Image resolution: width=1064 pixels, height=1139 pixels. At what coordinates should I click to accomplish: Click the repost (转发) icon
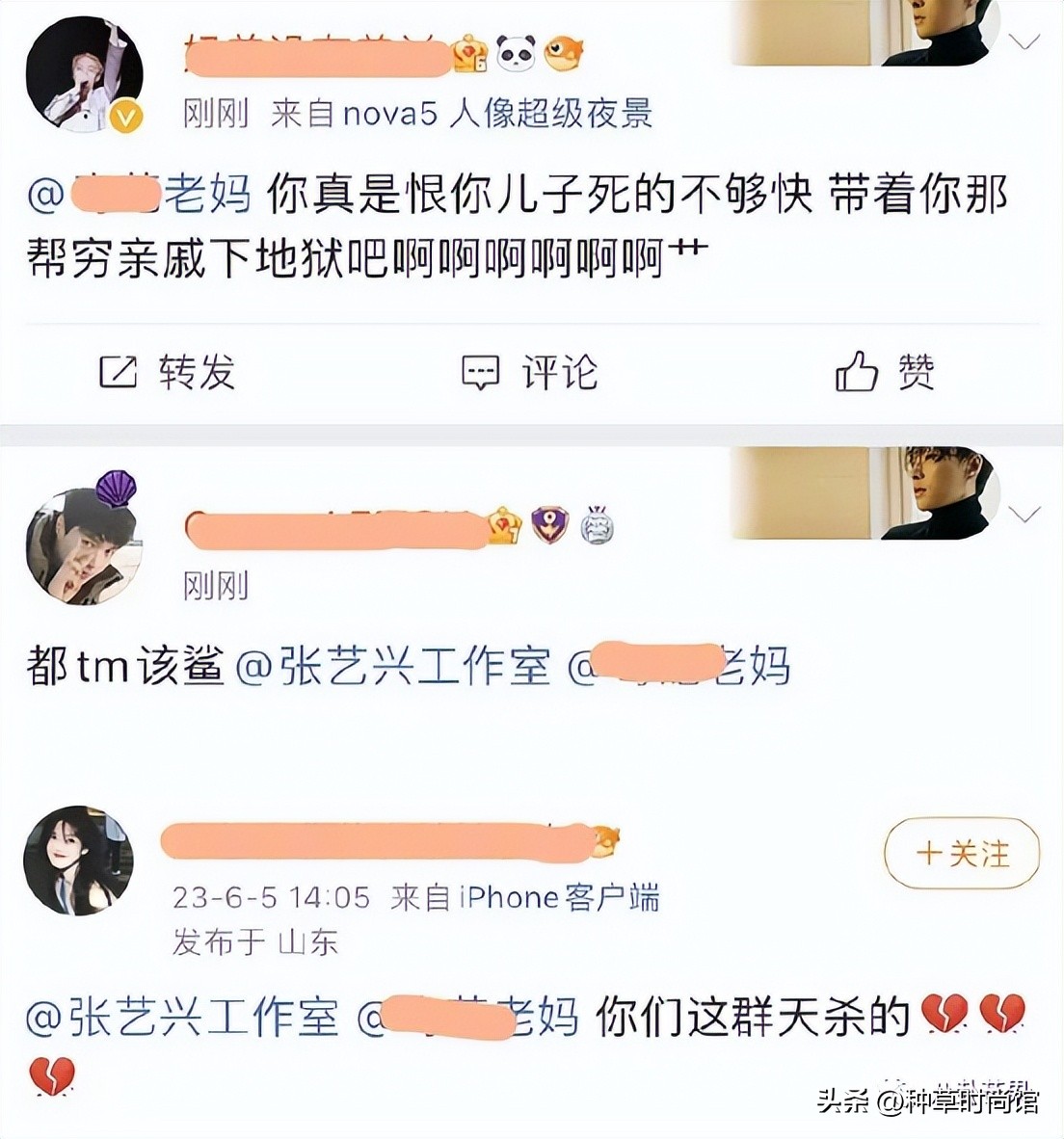[116, 370]
